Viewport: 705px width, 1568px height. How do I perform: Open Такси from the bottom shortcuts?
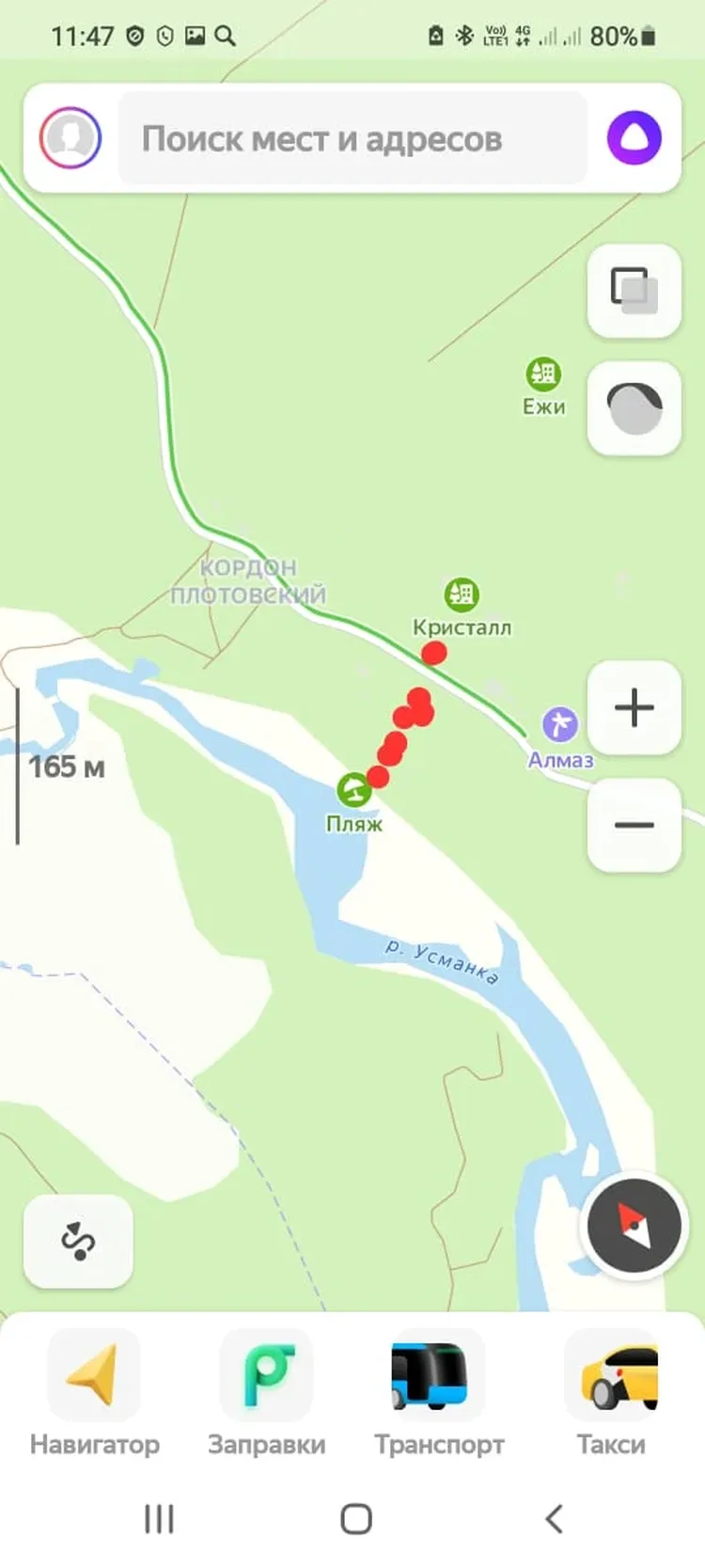(x=612, y=1394)
